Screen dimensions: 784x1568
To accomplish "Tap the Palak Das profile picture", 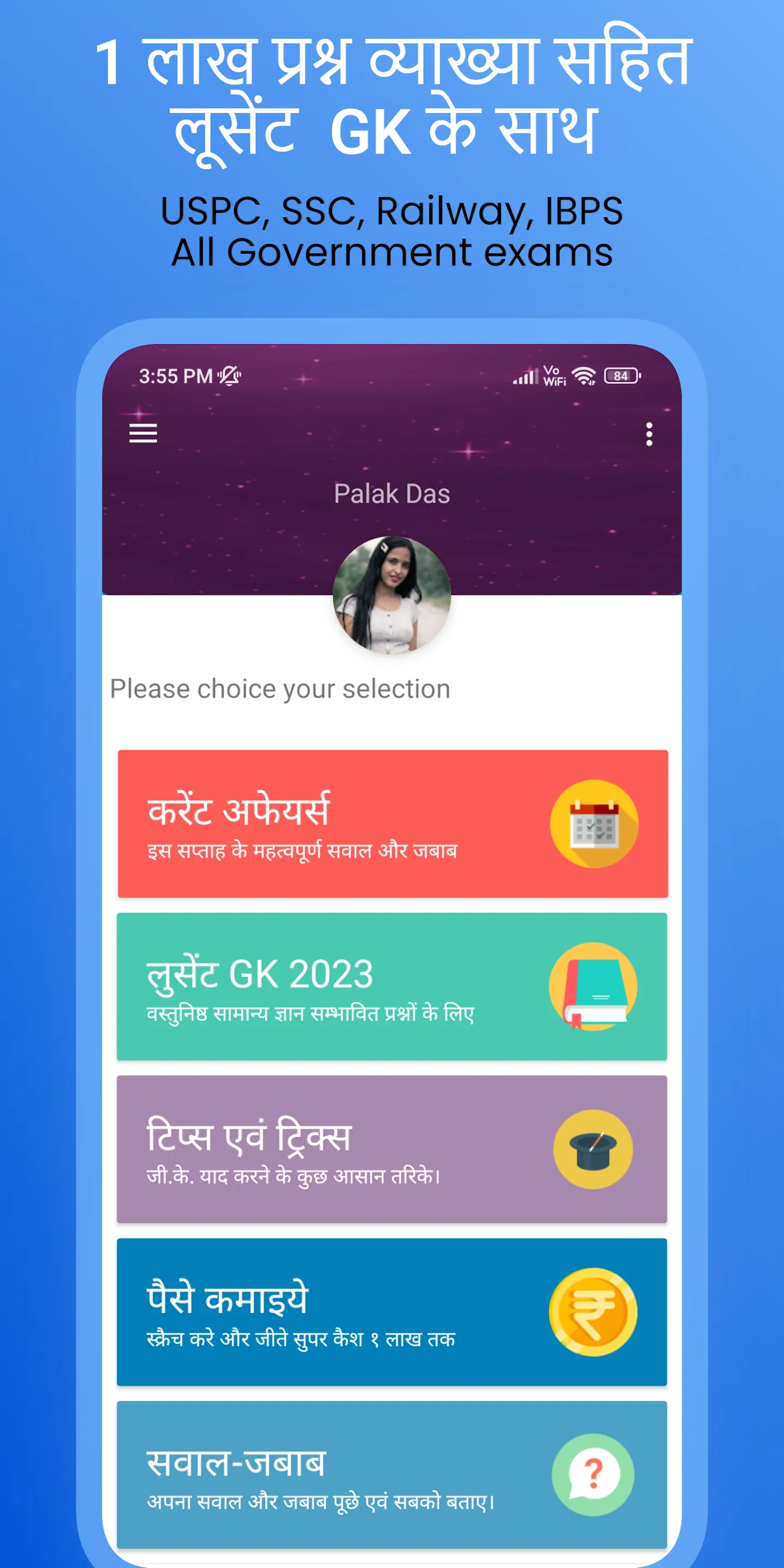I will tap(392, 593).
